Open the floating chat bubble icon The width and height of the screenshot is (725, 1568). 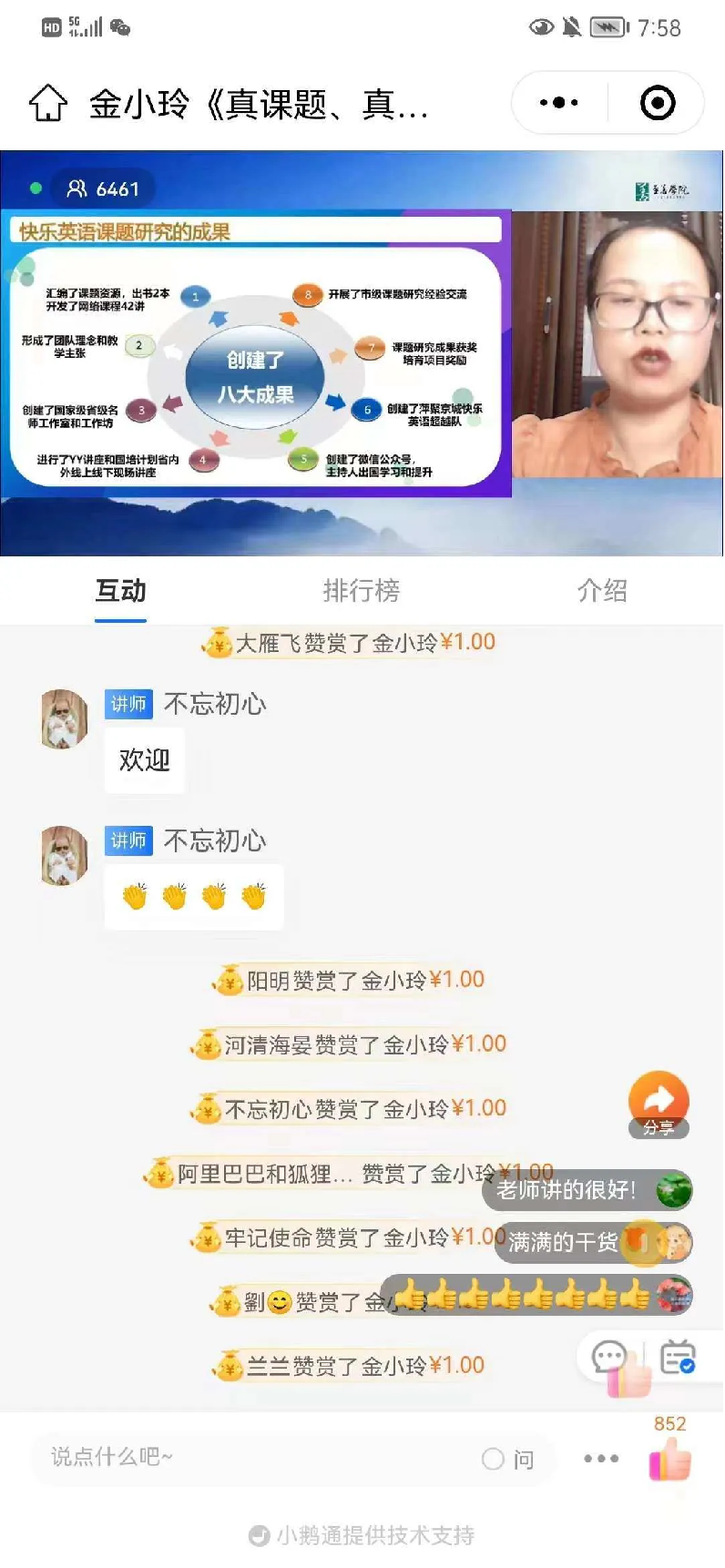610,1358
